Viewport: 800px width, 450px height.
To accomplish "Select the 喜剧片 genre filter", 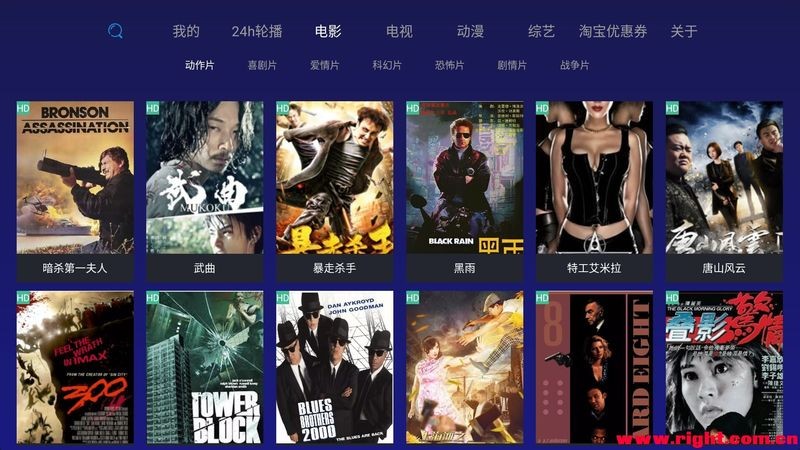I will tap(262, 66).
